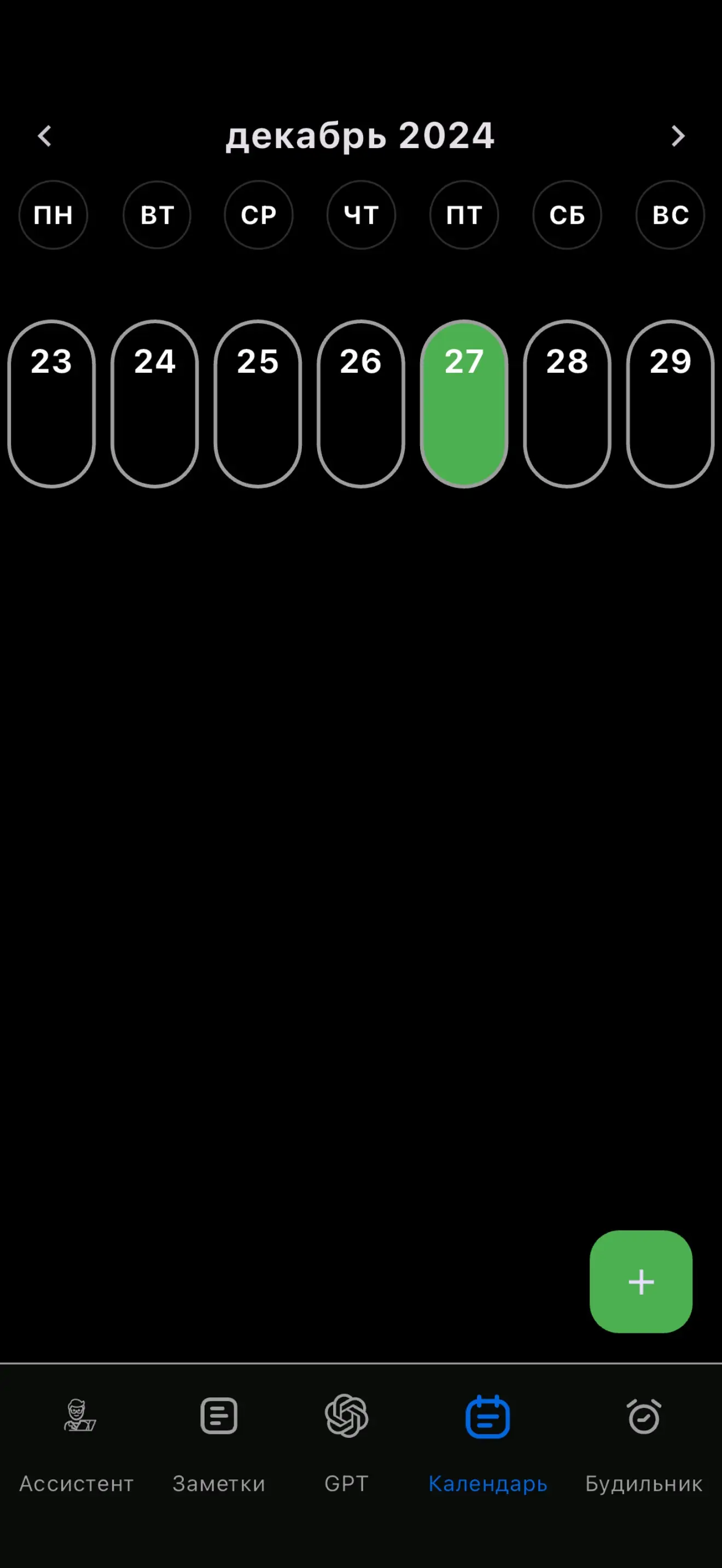Switch to the GPT tab
Screen dimensions: 722x1568
tap(346, 1443)
